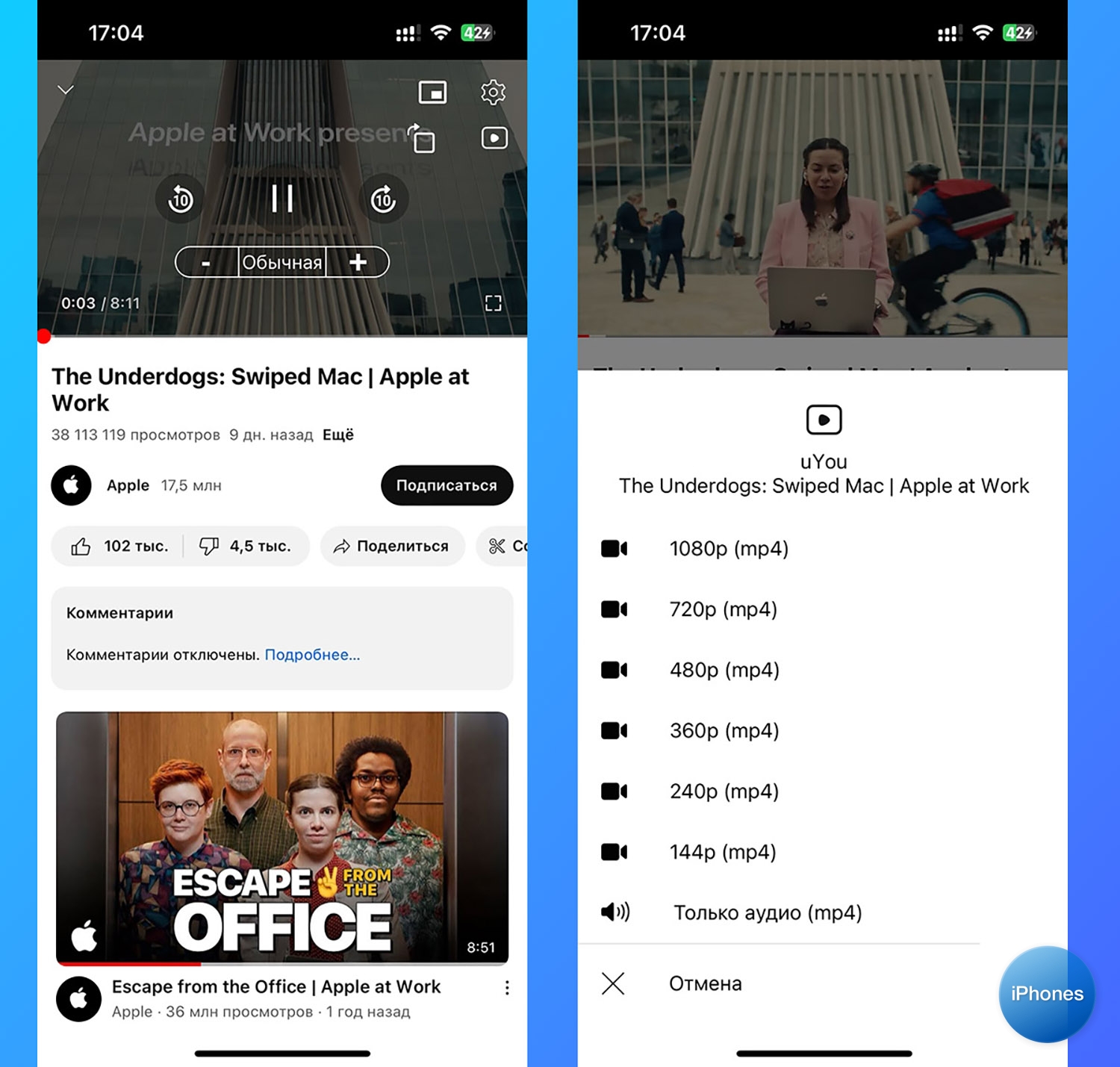This screenshot has height=1067, width=1120.
Task: Dislike the video
Action: (x=246, y=547)
